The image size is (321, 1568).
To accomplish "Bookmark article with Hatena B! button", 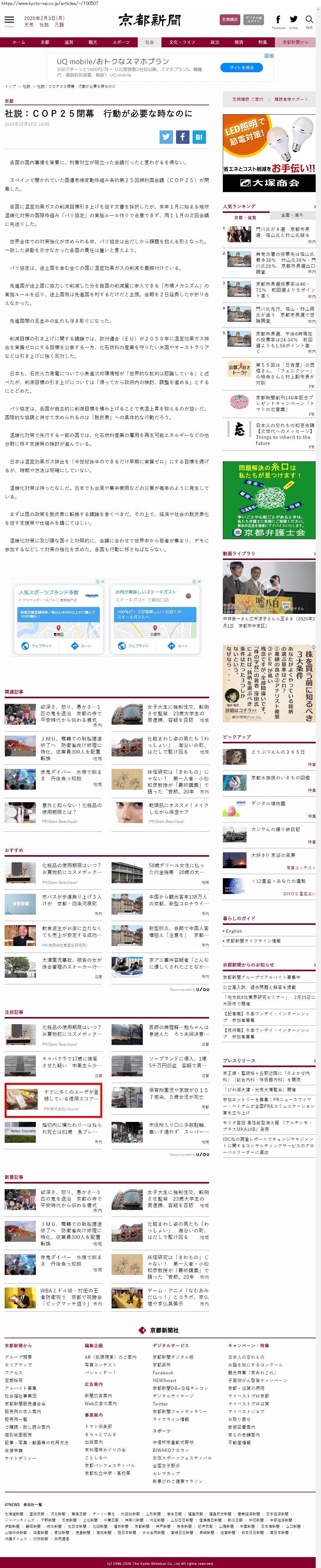I will 199,137.
